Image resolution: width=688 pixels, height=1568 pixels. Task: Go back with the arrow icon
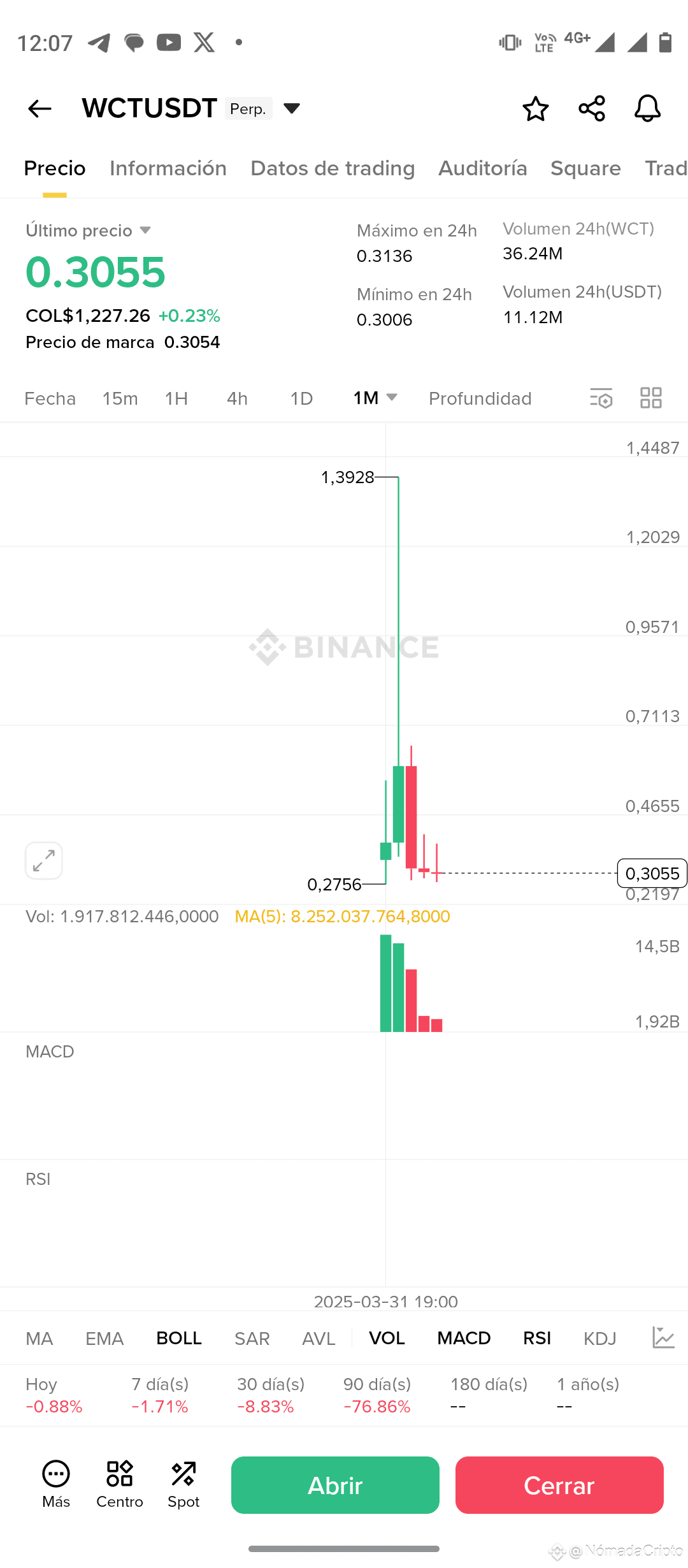click(x=39, y=108)
